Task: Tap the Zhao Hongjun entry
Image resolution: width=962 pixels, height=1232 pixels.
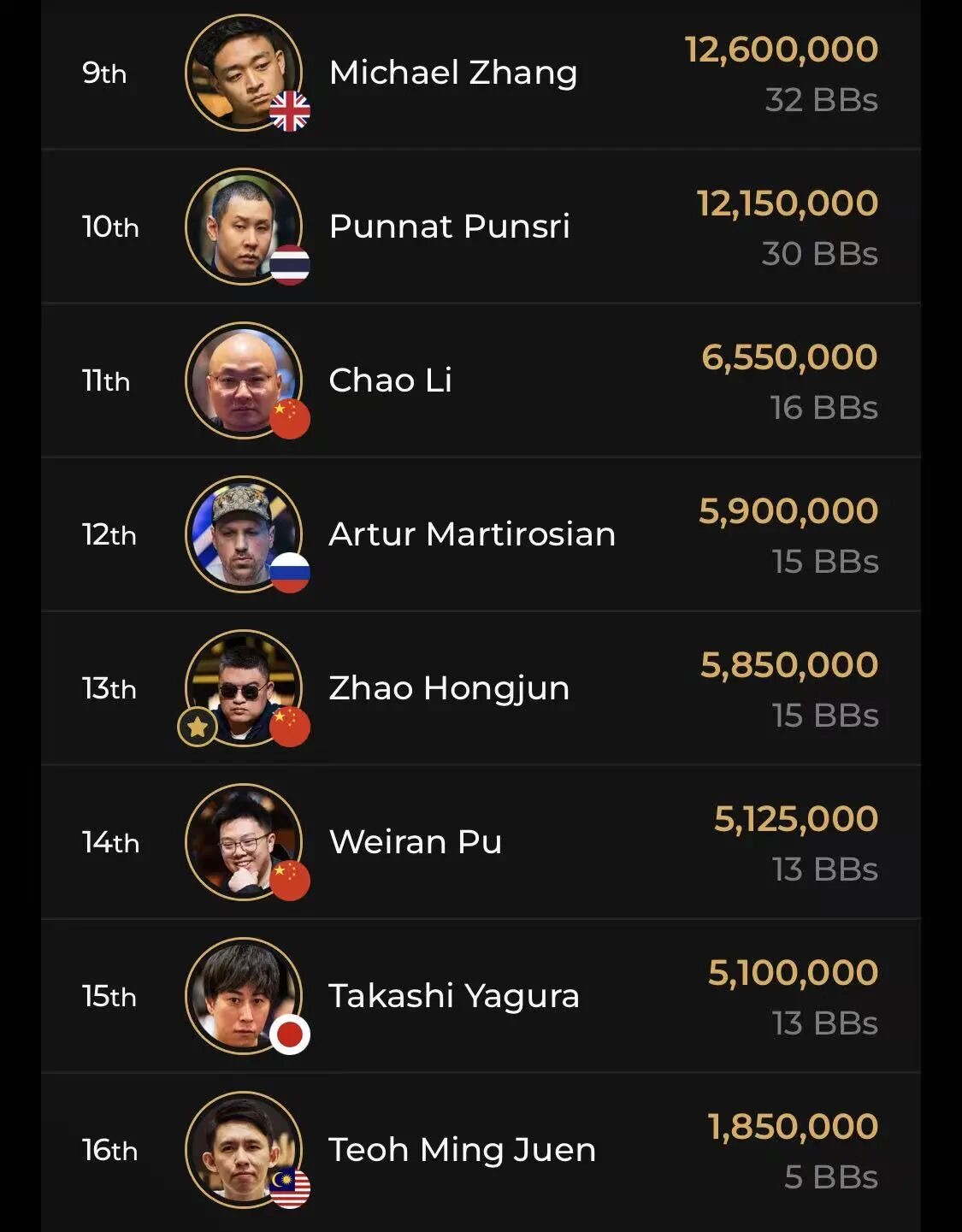Action: click(449, 689)
